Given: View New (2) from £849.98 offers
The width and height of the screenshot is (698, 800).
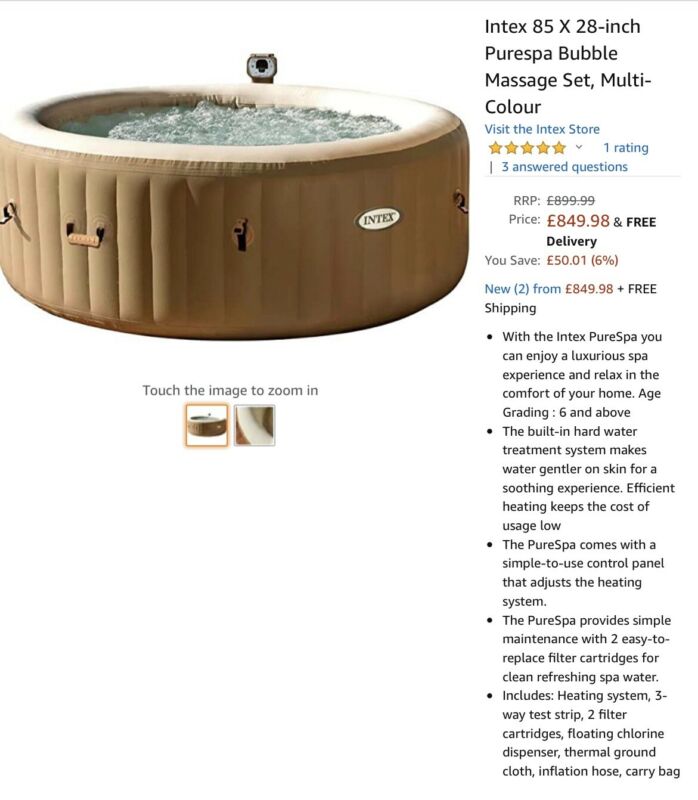Looking at the screenshot, I should tap(549, 289).
